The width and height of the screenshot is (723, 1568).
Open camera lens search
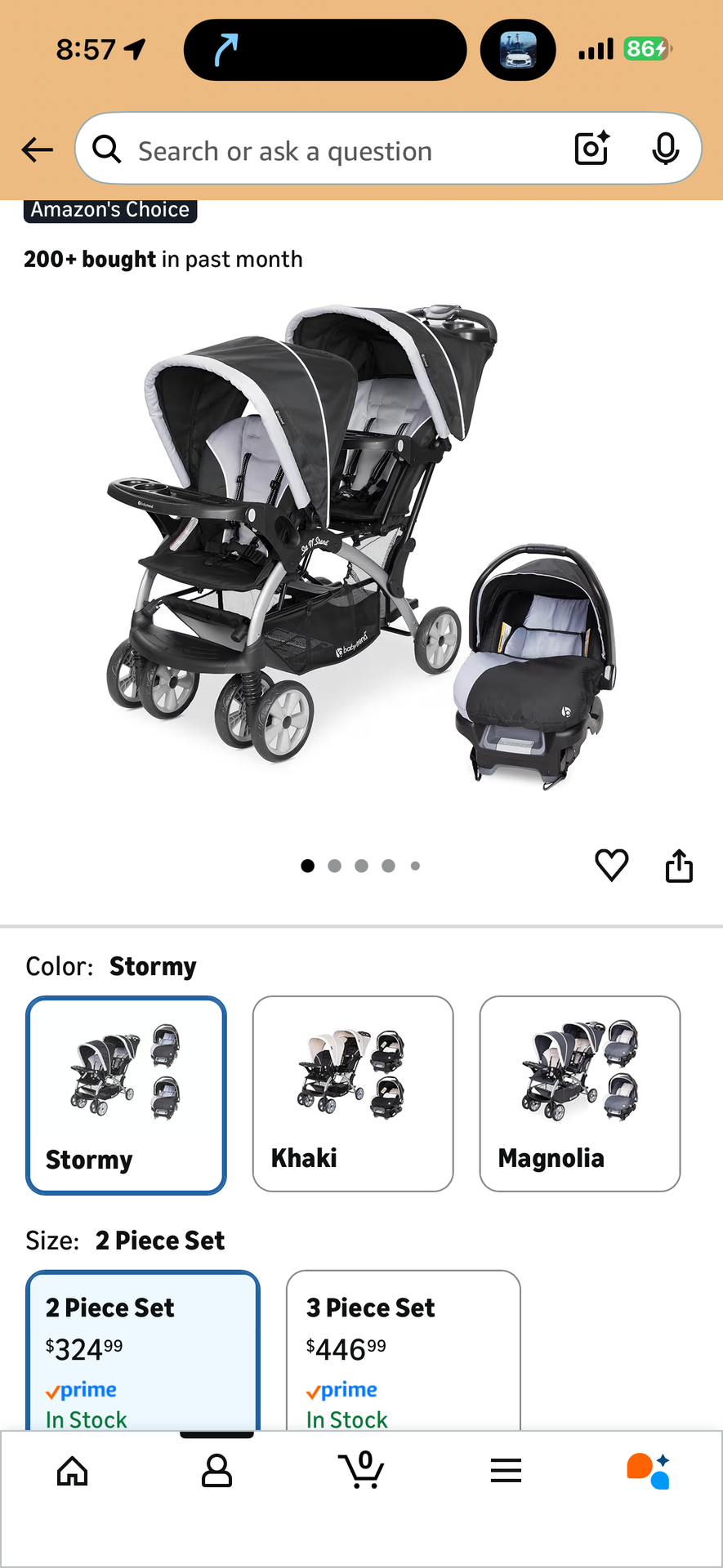(592, 149)
